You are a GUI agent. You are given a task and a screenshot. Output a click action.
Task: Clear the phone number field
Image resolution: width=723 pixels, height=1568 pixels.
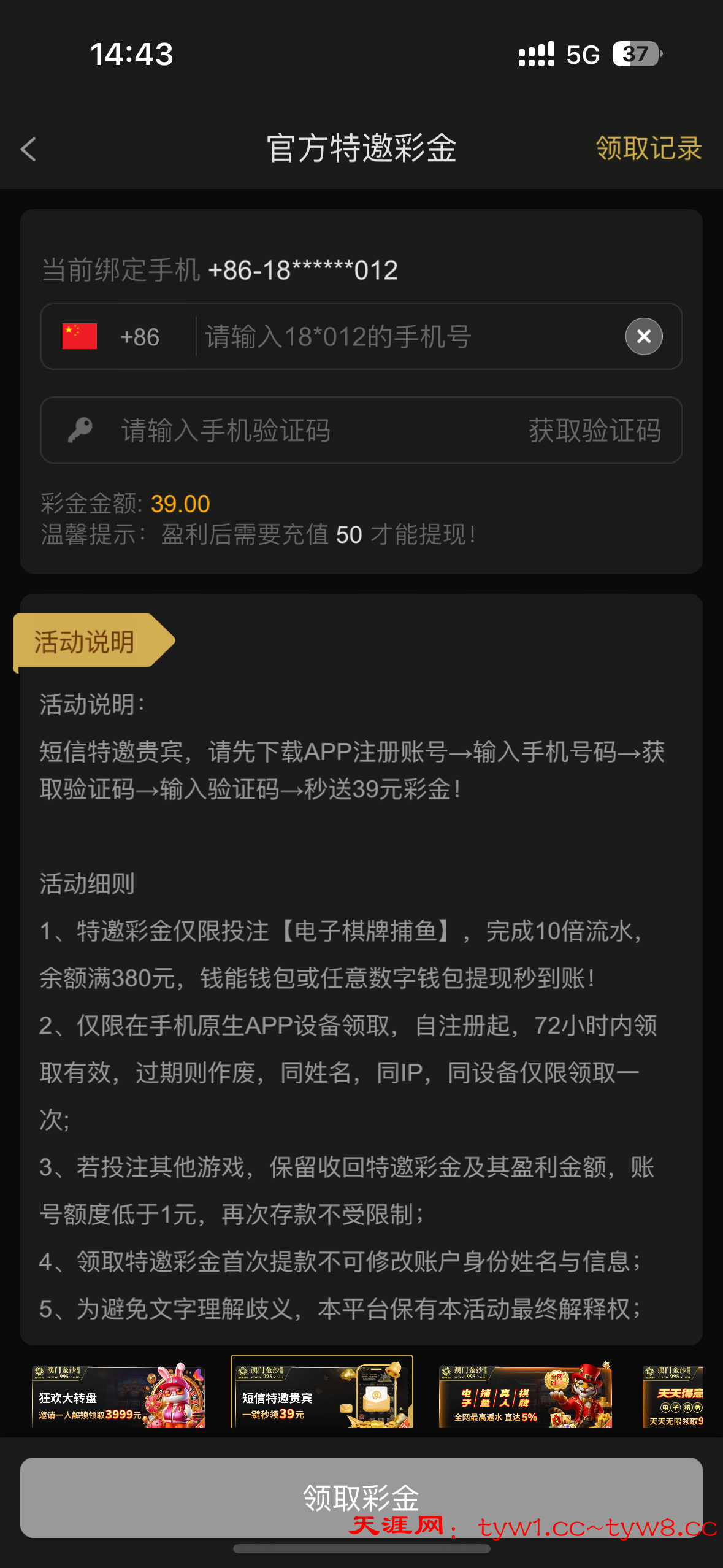pyautogui.click(x=643, y=336)
